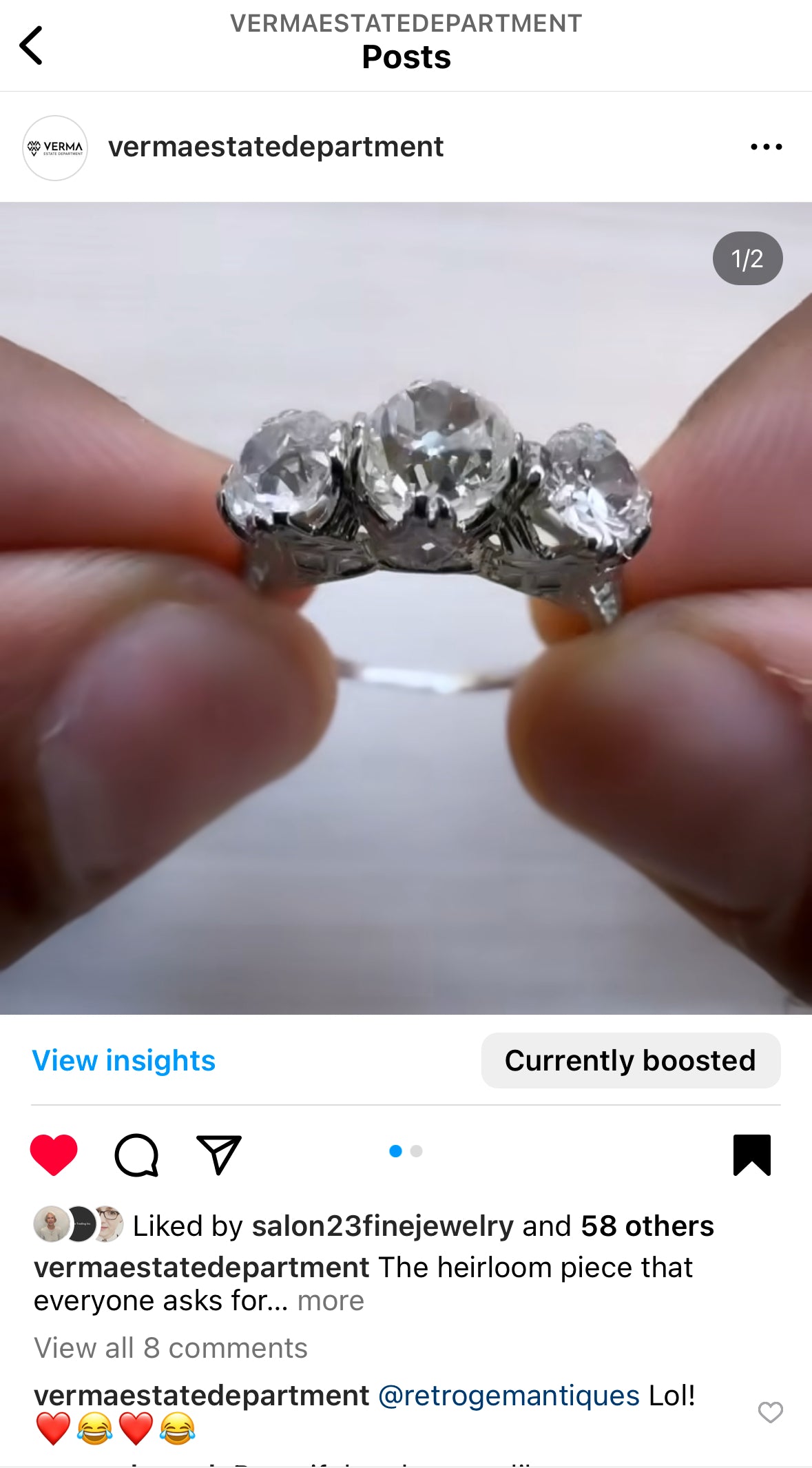The image size is (812, 1468).
Task: Tap the ring photo in the post
Action: (406, 608)
